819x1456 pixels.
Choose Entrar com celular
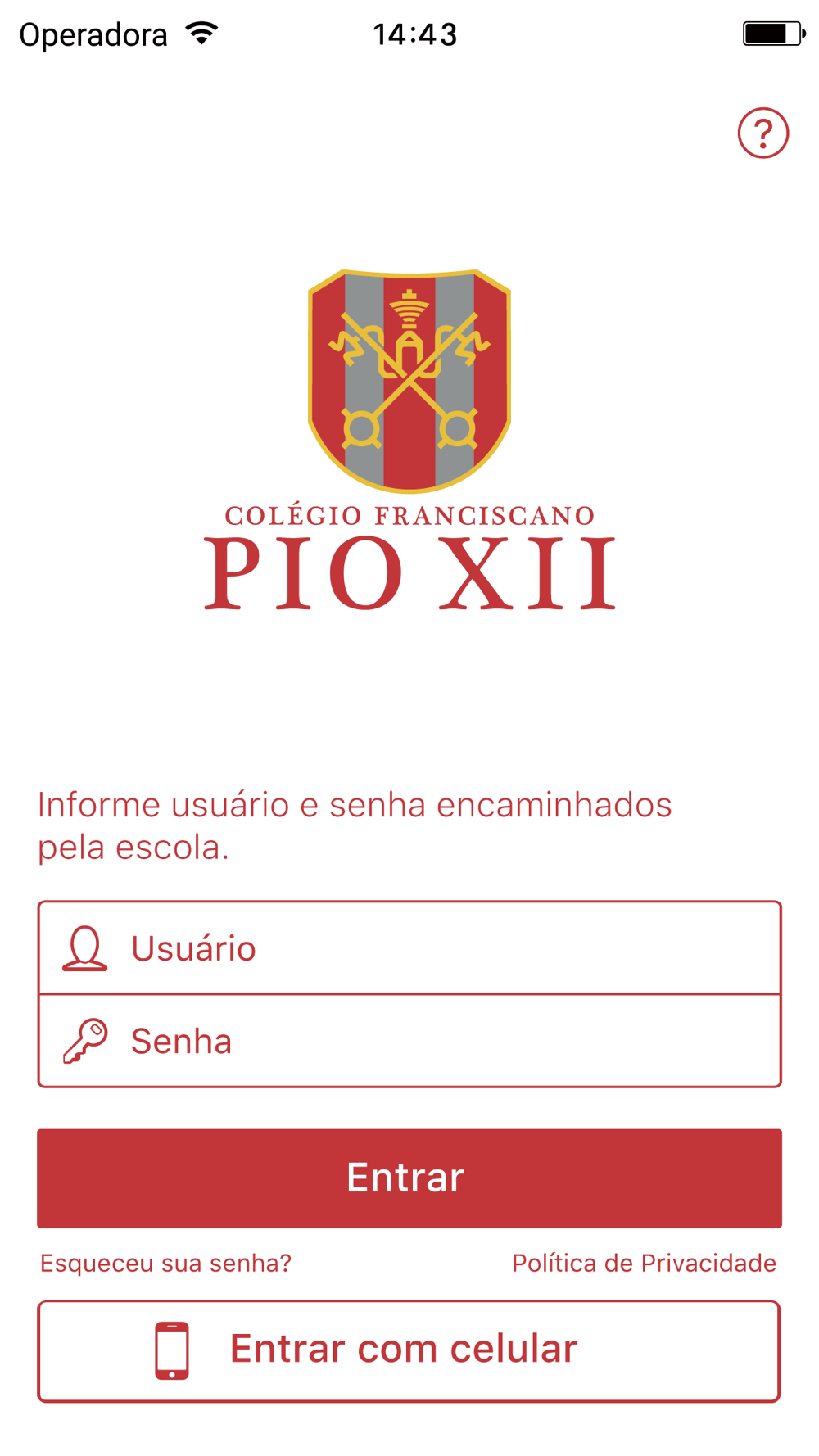[409, 1350]
